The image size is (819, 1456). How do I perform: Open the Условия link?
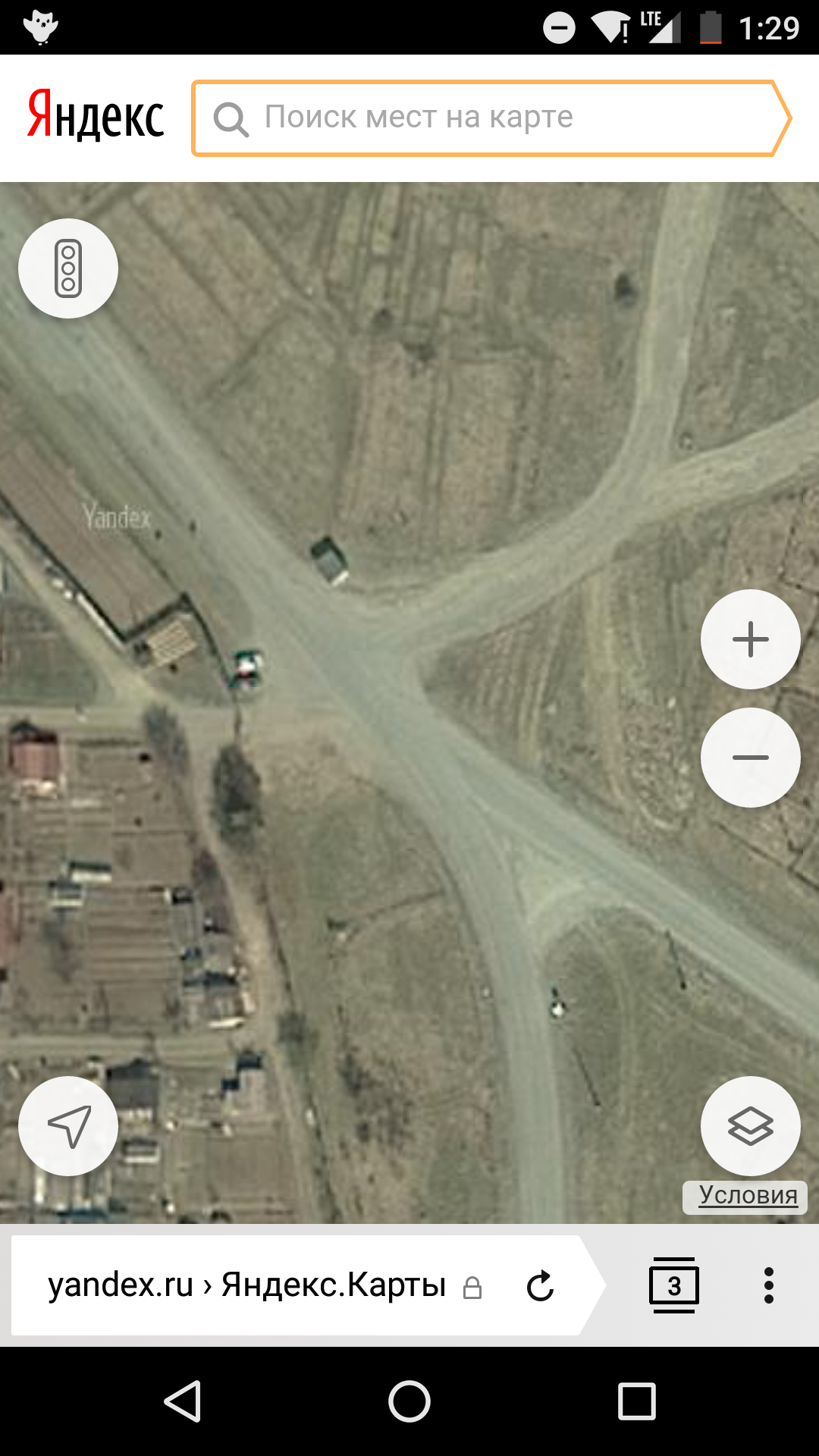pos(747,1196)
